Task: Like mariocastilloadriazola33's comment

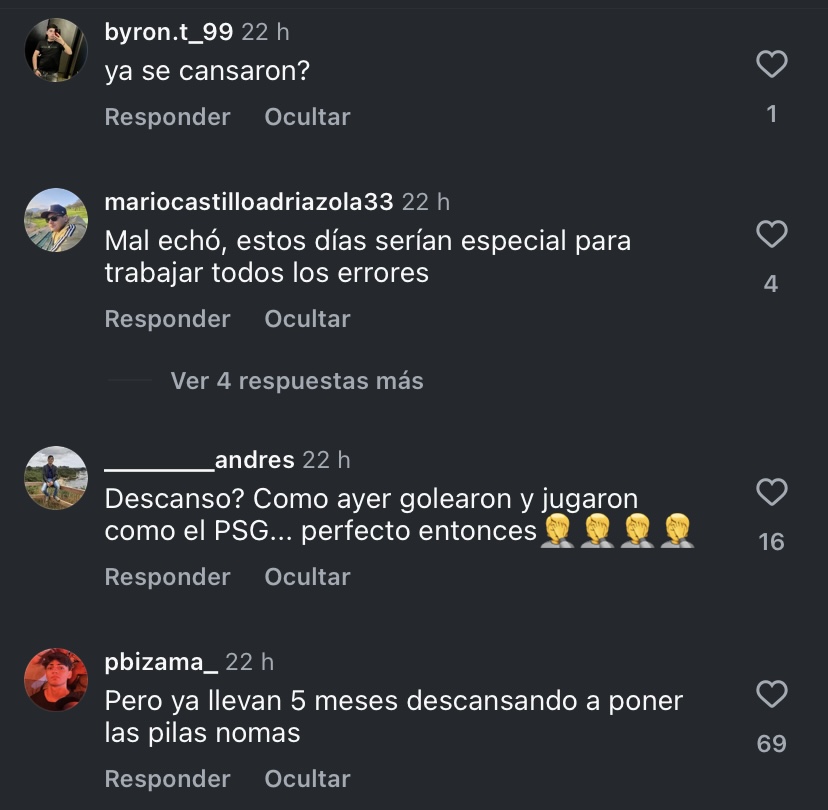Action: pos(771,235)
